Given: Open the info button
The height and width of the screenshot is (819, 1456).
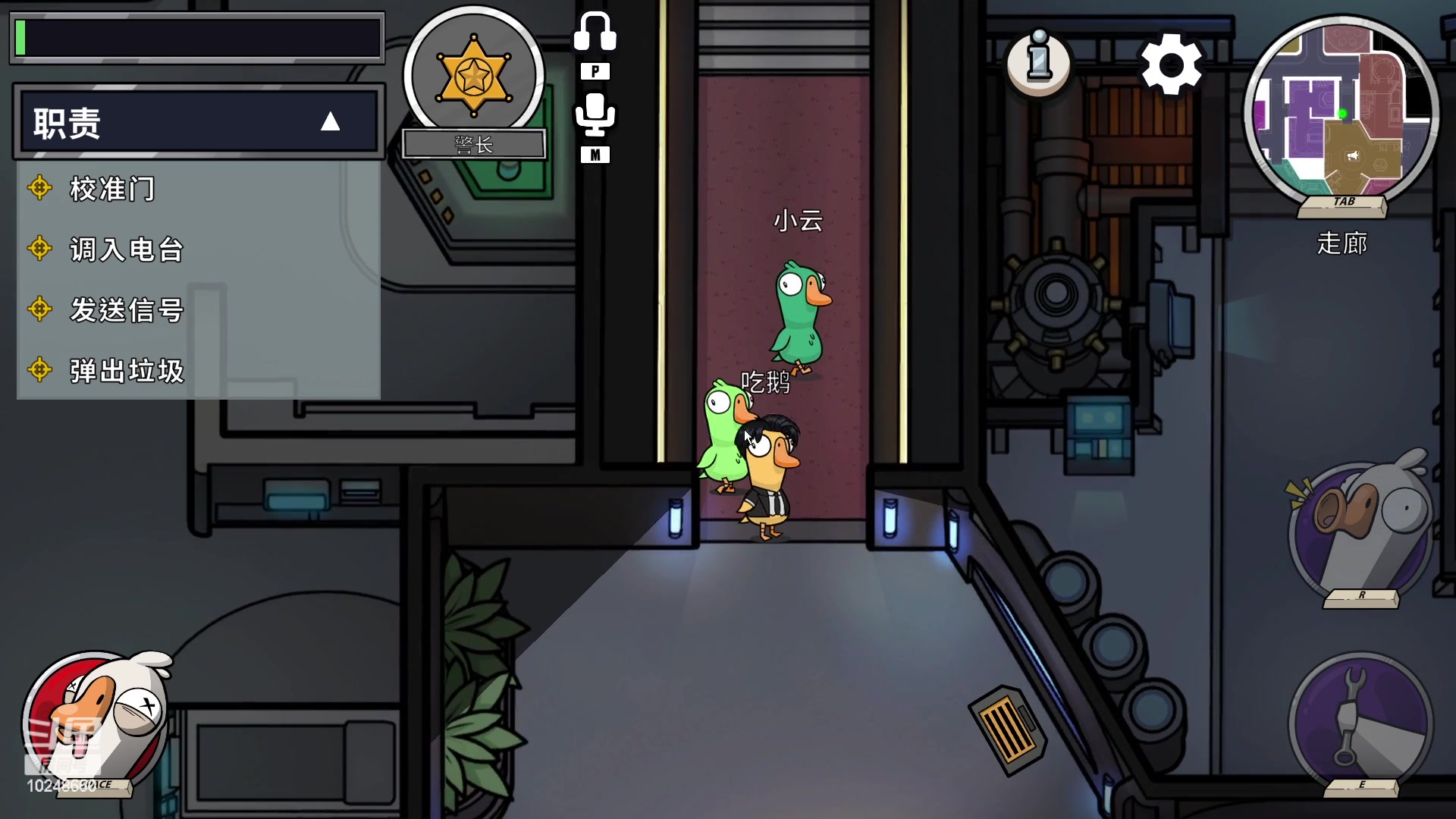Looking at the screenshot, I should click(x=1038, y=62).
